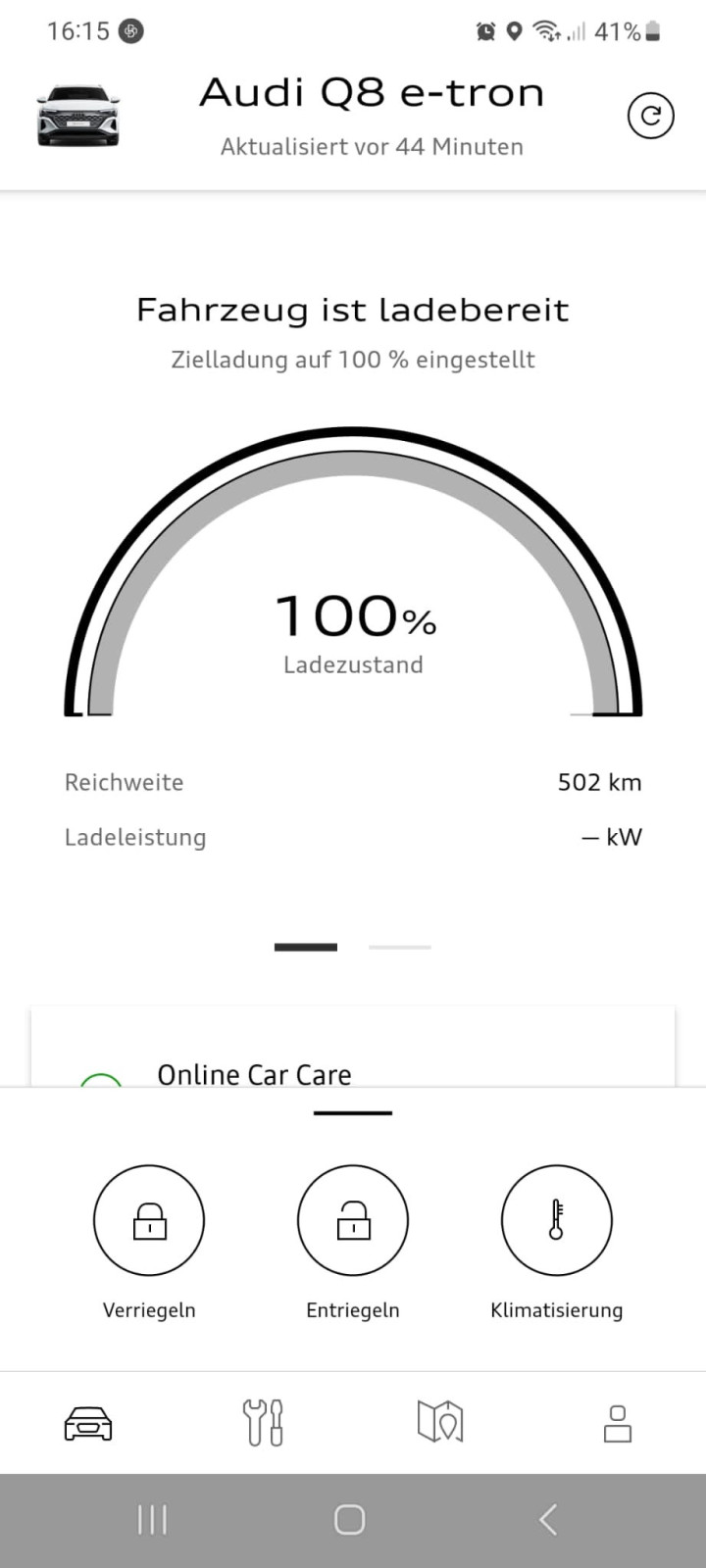This screenshot has height=1568, width=706.
Task: Unlock the car with Entriegeln
Action: pos(353,1220)
